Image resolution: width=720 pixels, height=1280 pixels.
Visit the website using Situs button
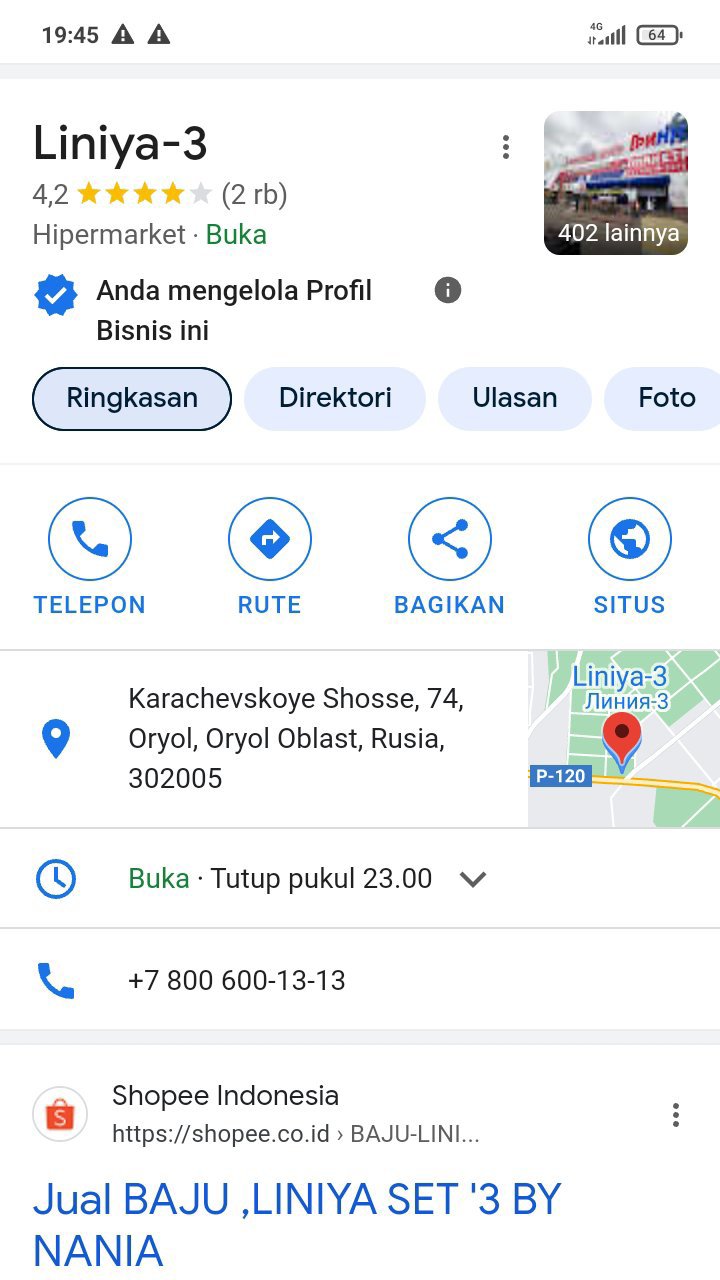tap(629, 557)
